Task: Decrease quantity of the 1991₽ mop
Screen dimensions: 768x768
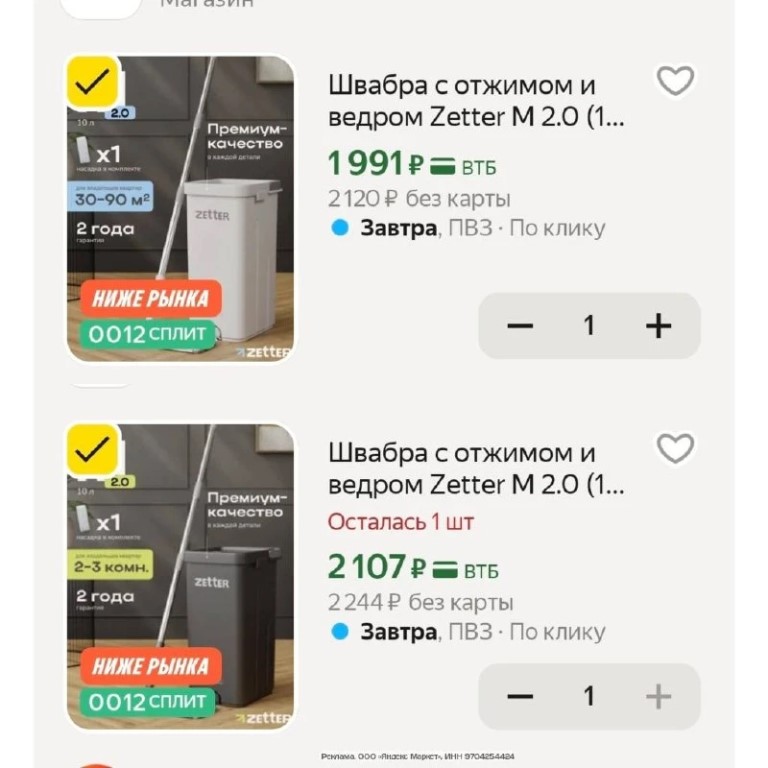Action: coord(520,326)
